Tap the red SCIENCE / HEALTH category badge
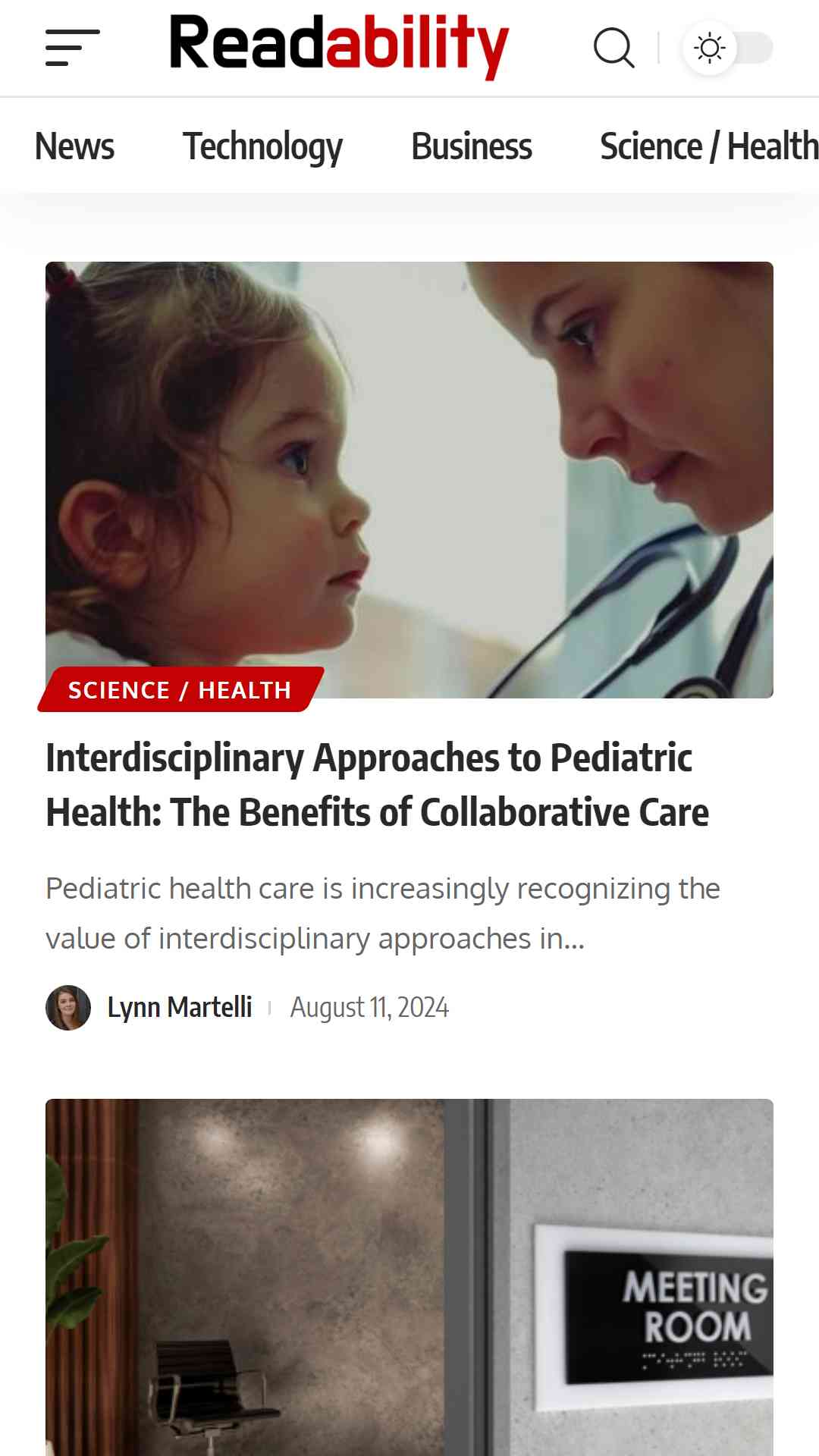The image size is (819, 1456). point(180,689)
